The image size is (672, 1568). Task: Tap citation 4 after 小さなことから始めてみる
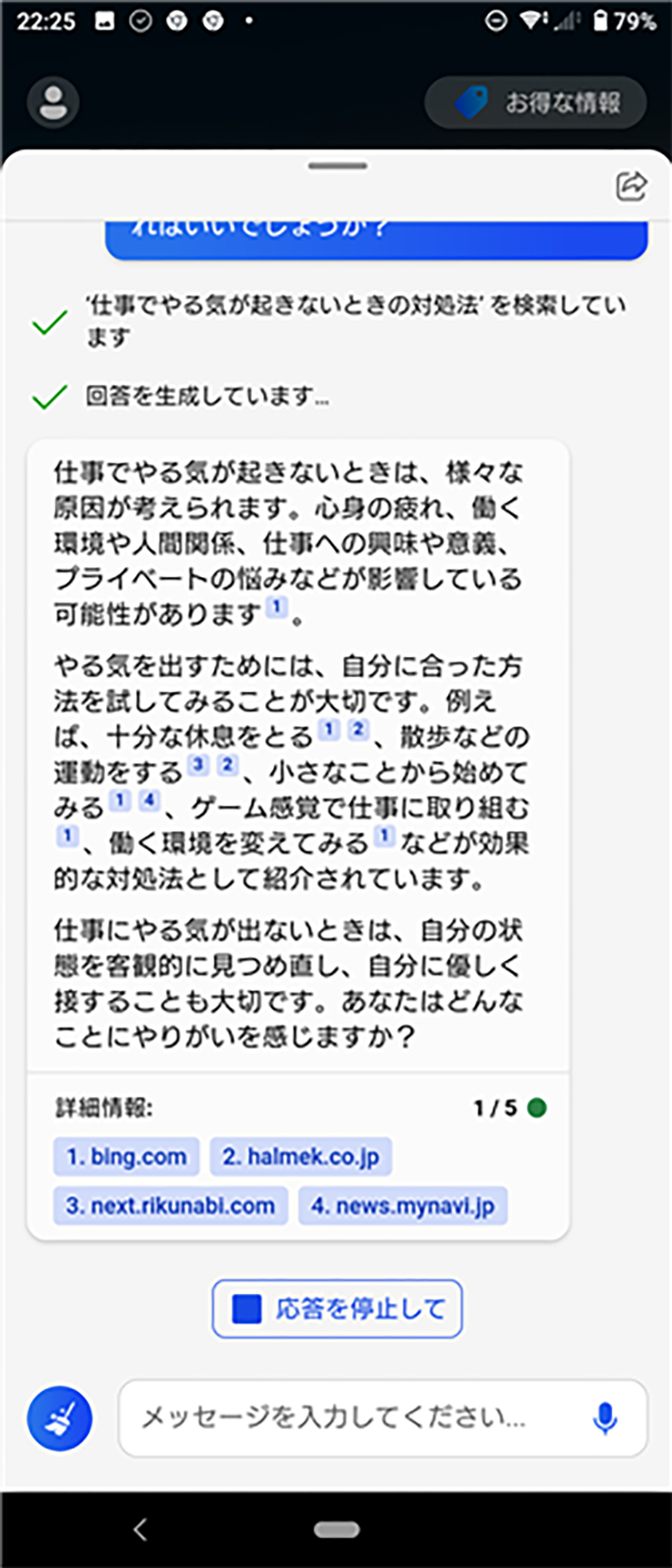pos(149,800)
